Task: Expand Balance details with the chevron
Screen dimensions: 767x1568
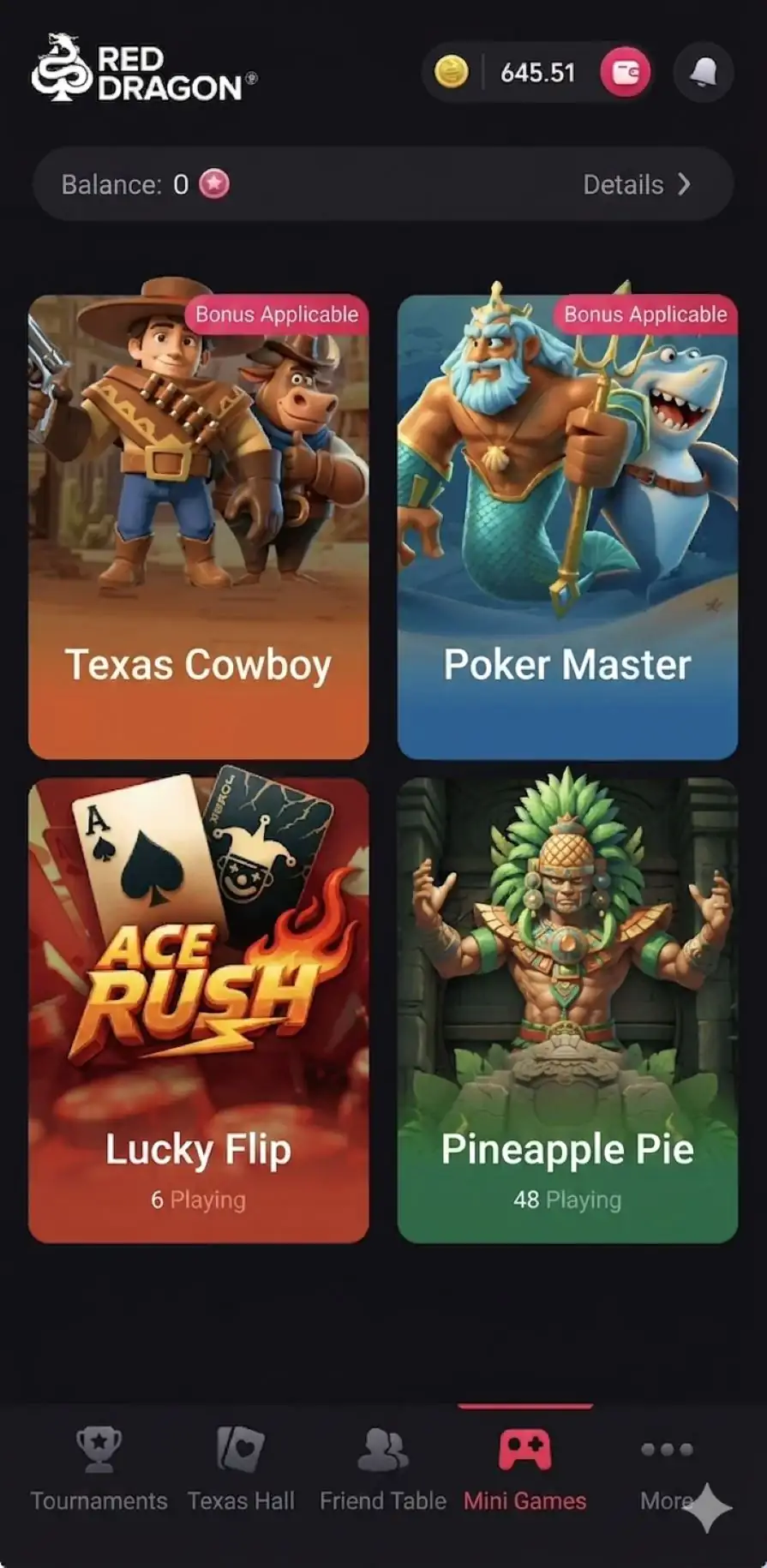Action: [683, 183]
